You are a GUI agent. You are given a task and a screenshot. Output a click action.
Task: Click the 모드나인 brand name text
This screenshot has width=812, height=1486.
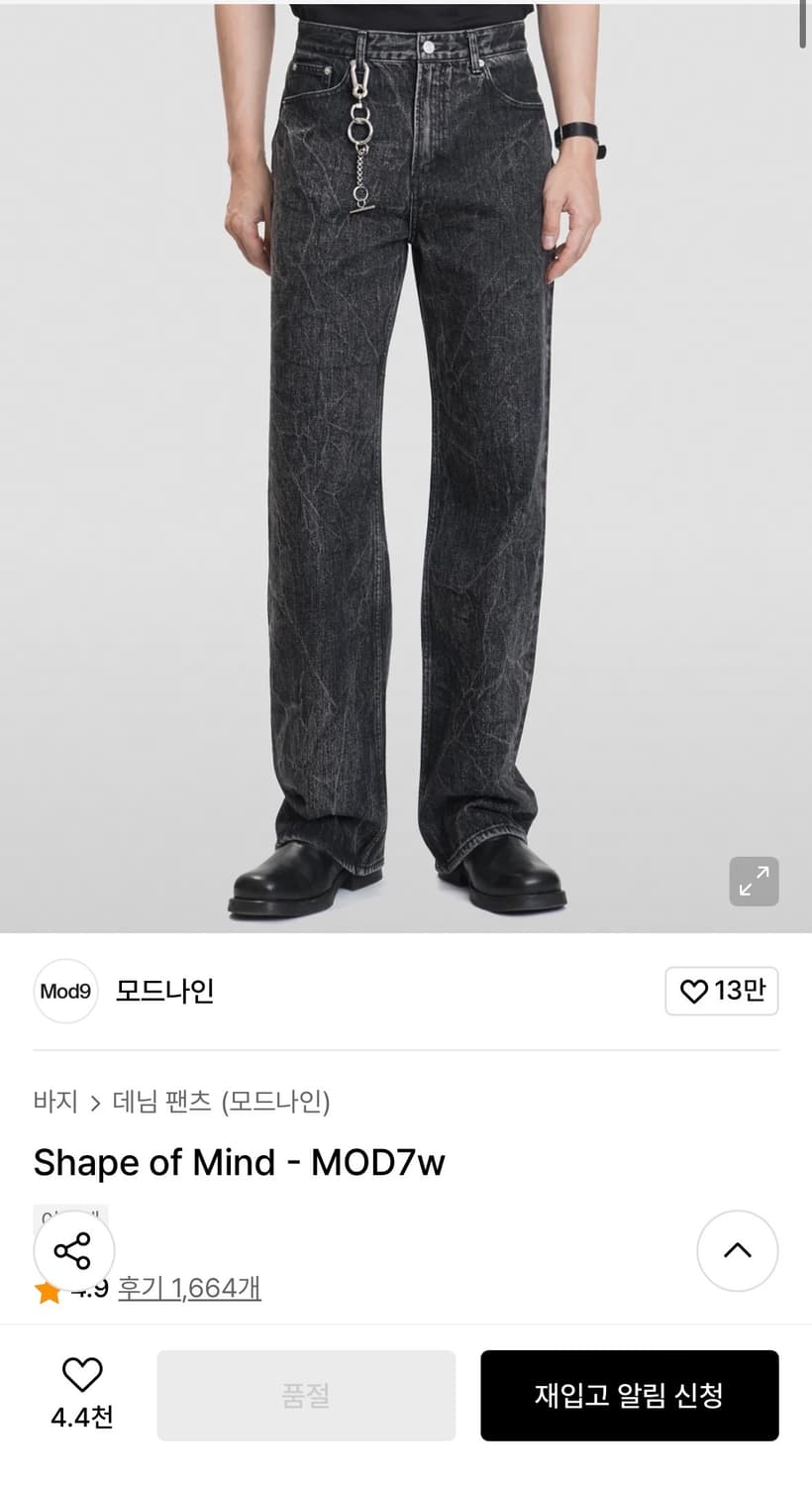[x=164, y=991]
